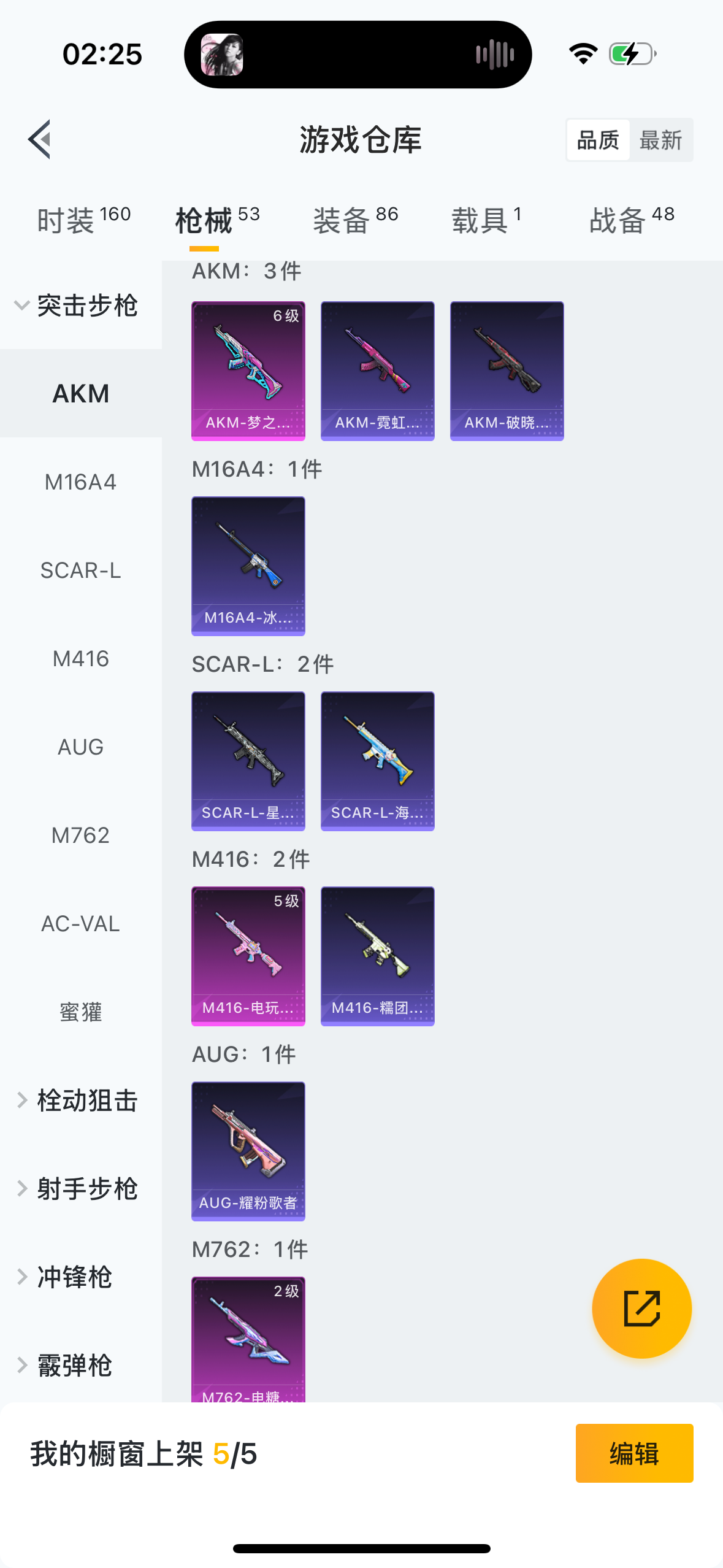Open the 战备 tab
Image resolution: width=723 pixels, height=1568 pixels.
(x=631, y=220)
